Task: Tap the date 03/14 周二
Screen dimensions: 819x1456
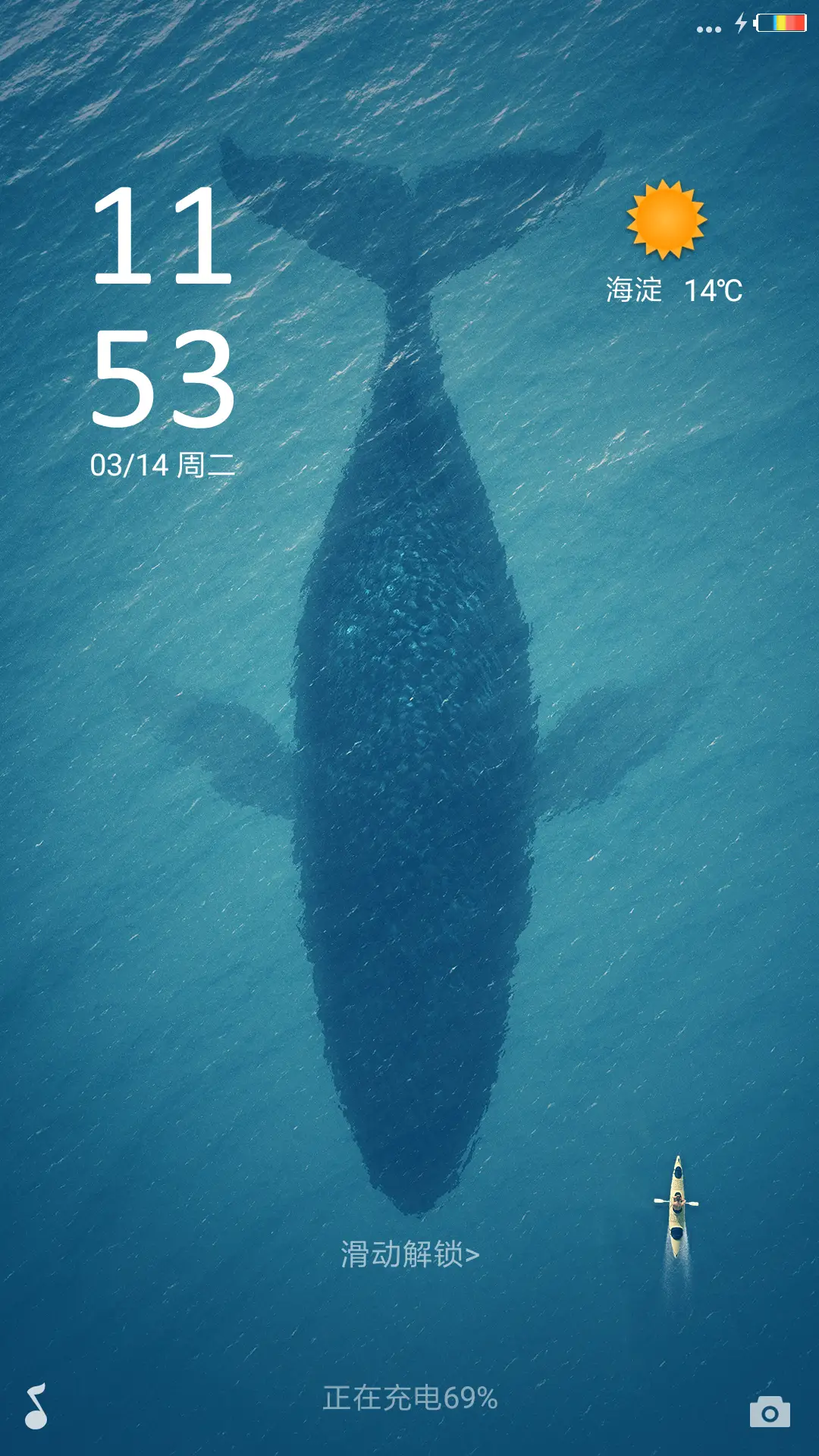Action: click(x=163, y=464)
